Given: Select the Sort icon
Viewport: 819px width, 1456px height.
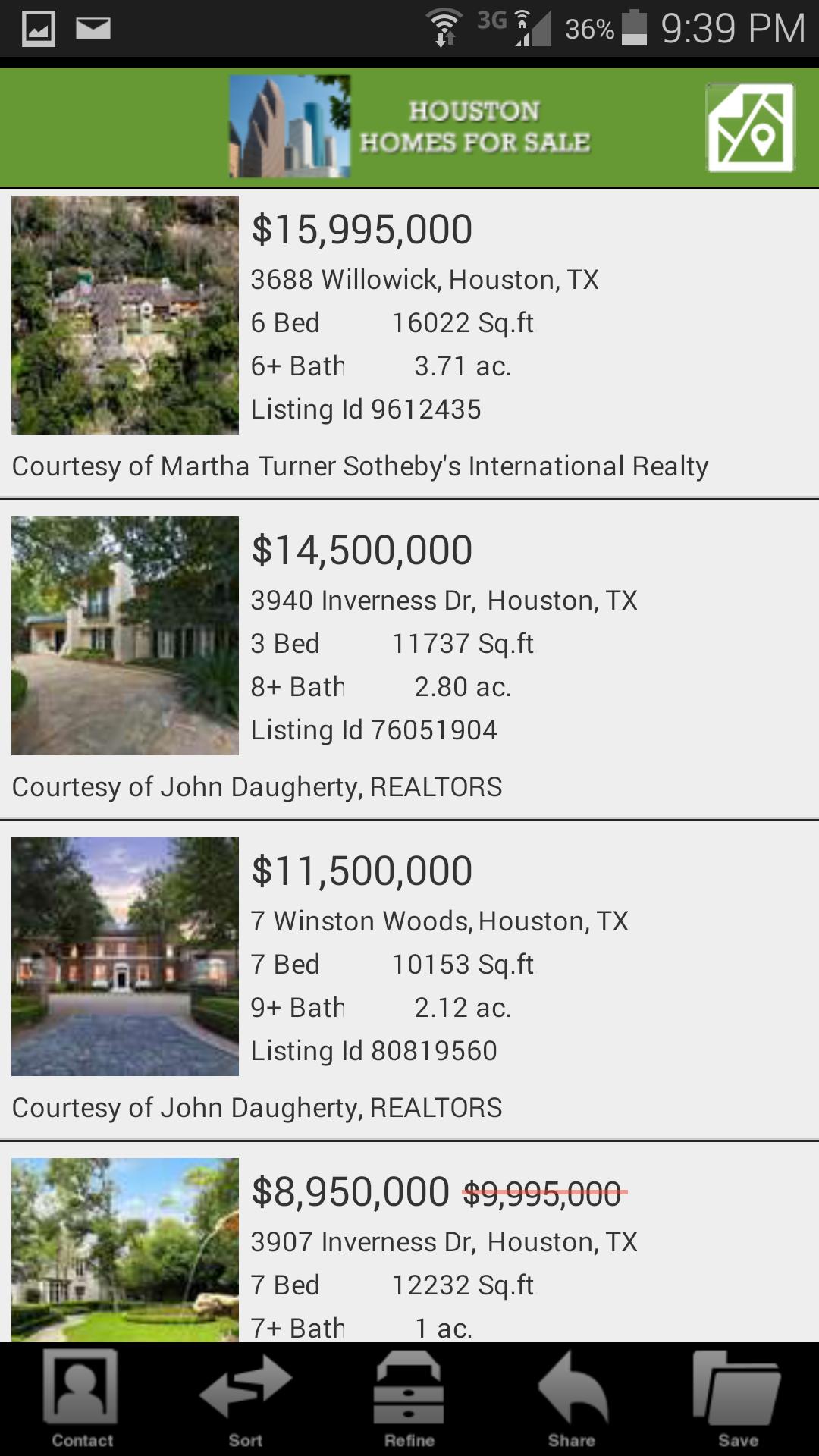Looking at the screenshot, I should [245, 1399].
